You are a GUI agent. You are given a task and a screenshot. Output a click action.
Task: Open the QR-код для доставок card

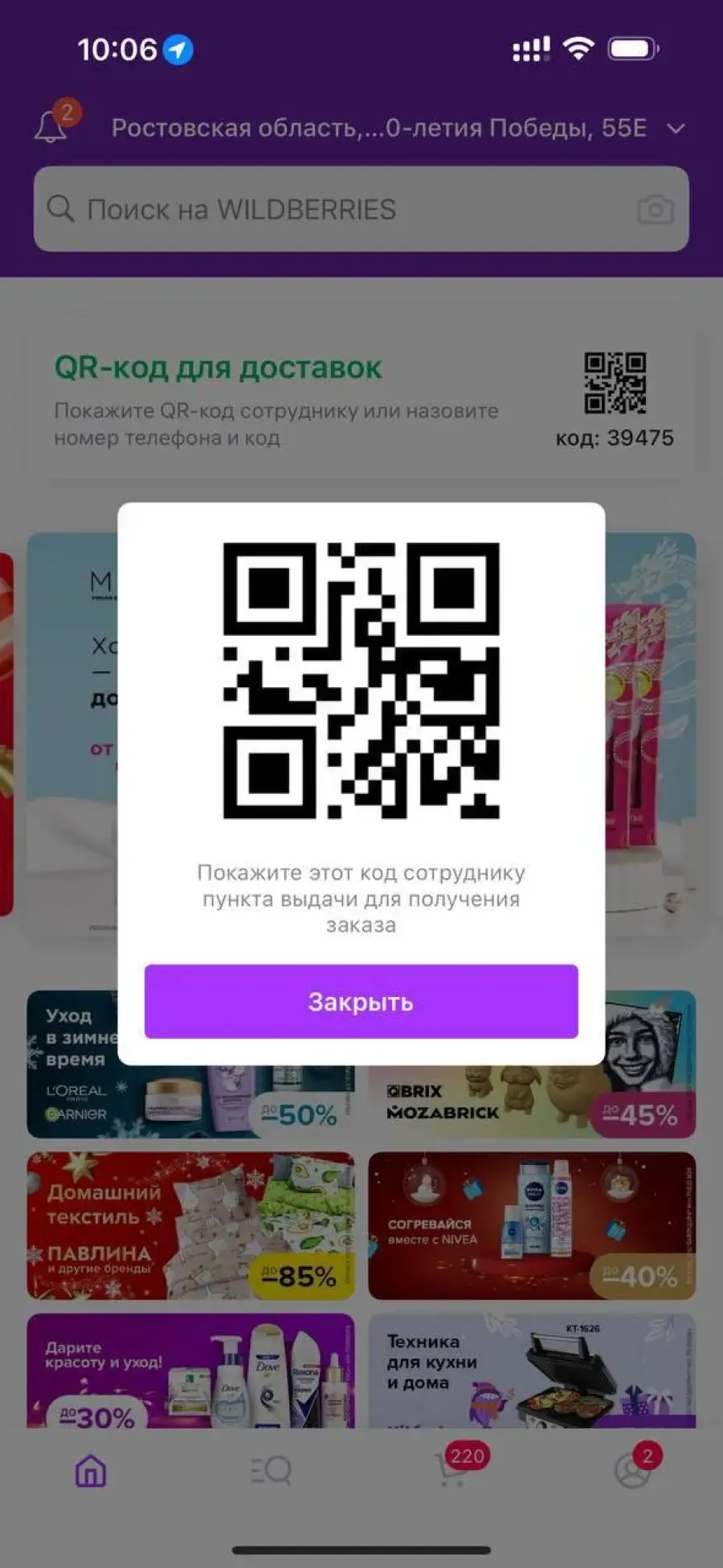tap(361, 401)
